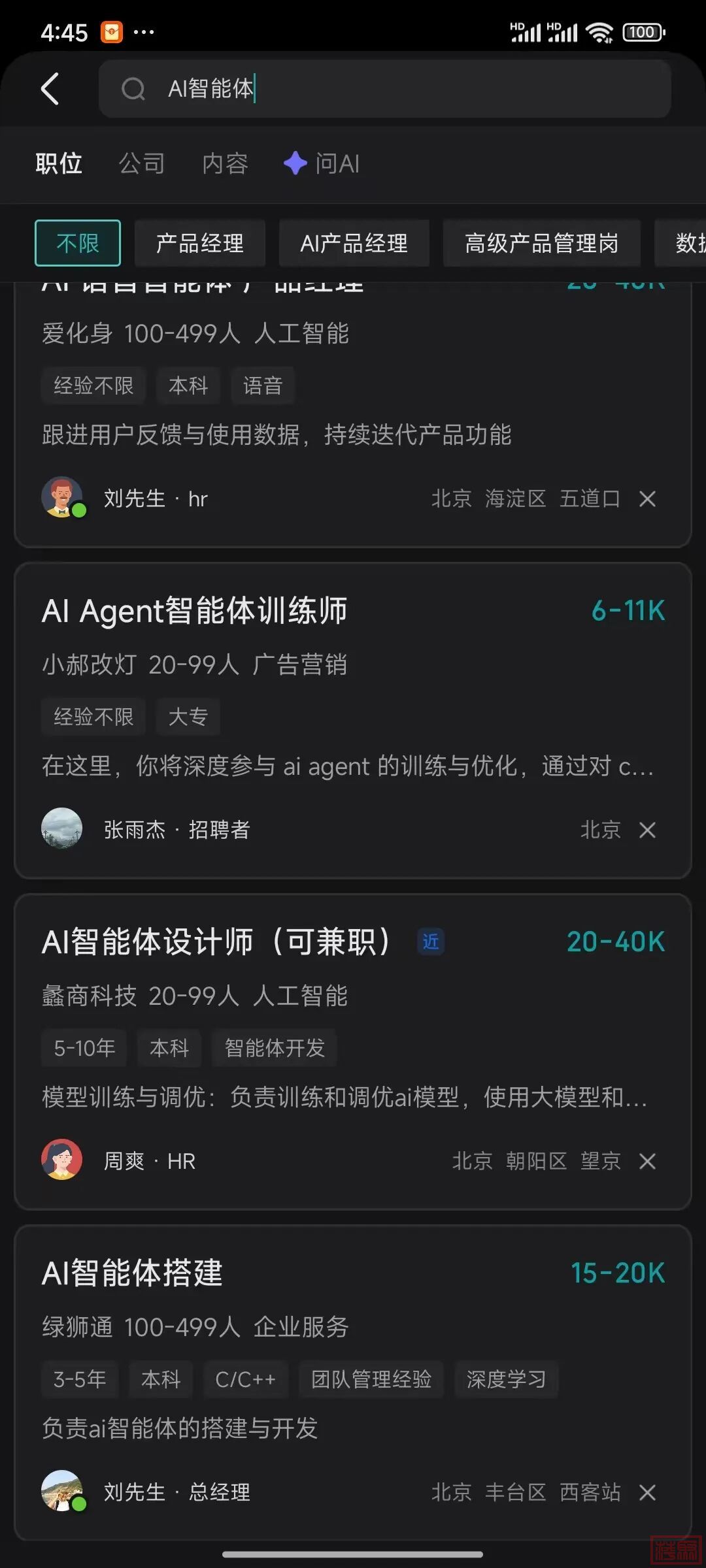The width and height of the screenshot is (706, 1568).
Task: Dismiss the 蠡商科技 job card
Action: coord(647,1161)
